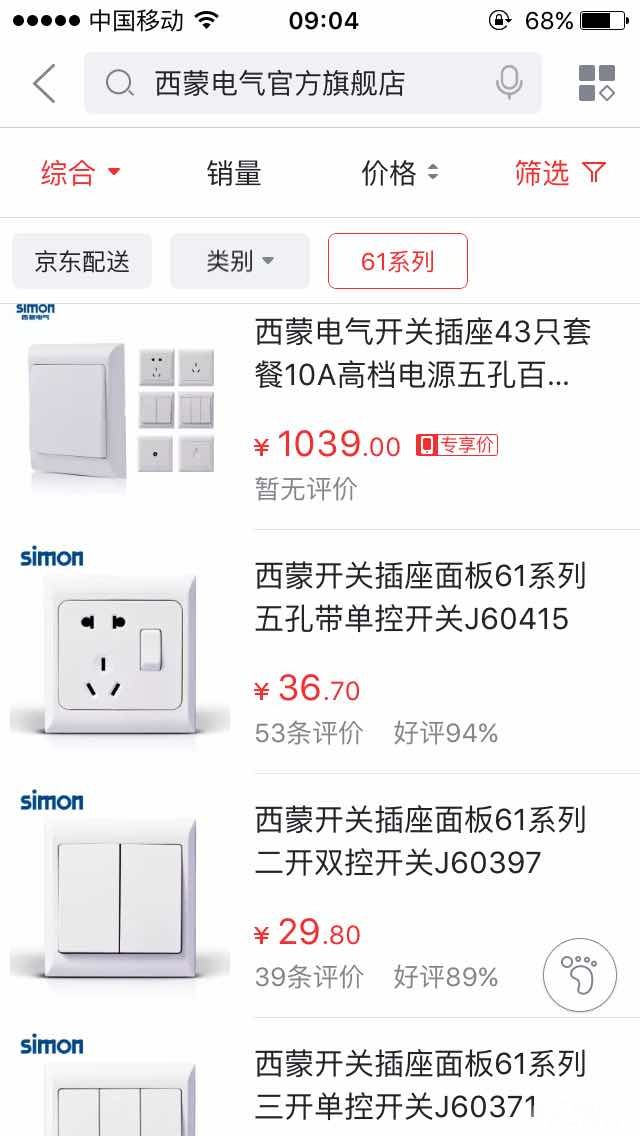Viewport: 640px width, 1136px height.
Task: Expand the 类别 category dropdown
Action: (240, 261)
